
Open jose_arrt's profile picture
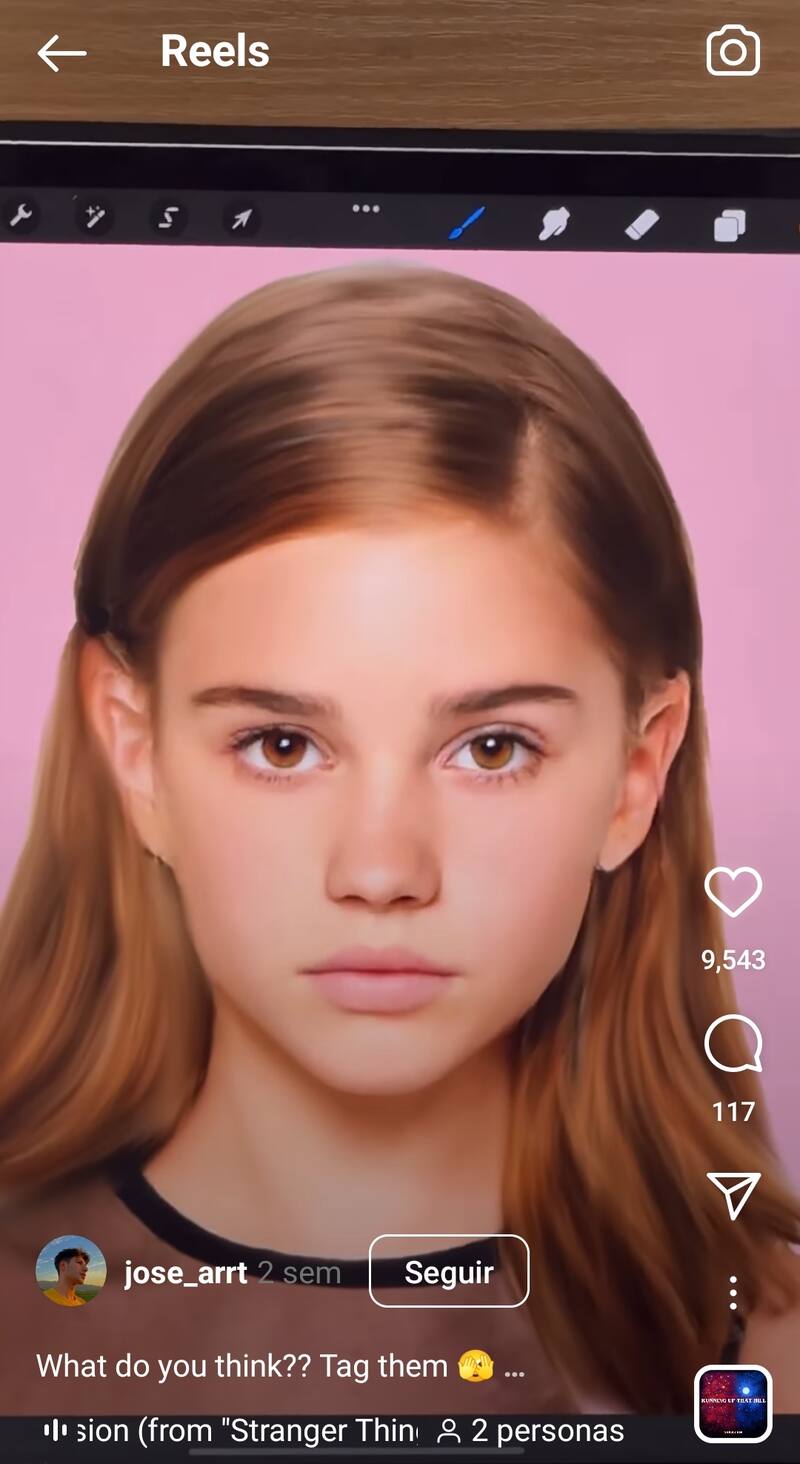tap(71, 1271)
